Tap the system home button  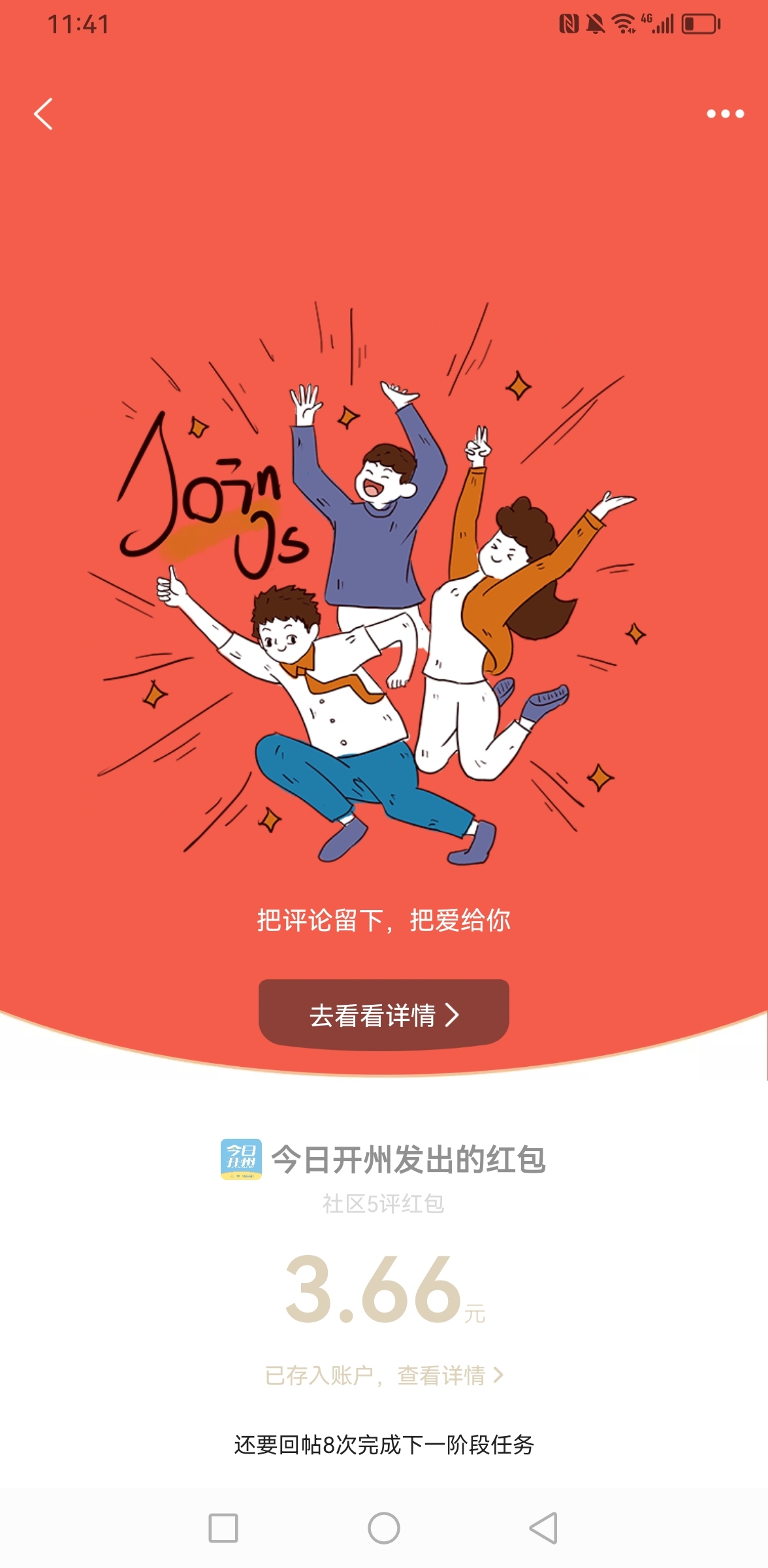click(x=384, y=1528)
